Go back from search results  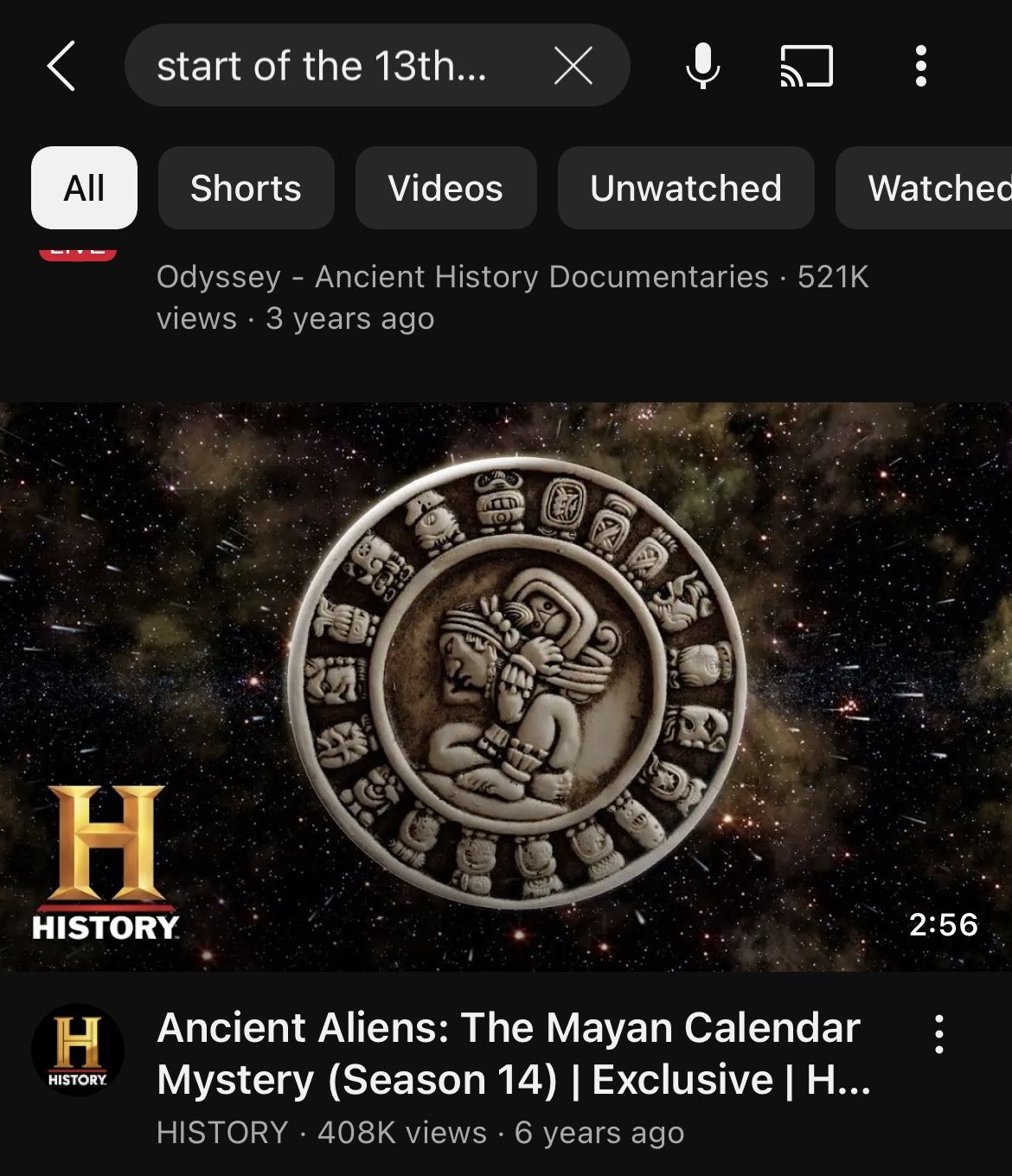click(x=61, y=66)
